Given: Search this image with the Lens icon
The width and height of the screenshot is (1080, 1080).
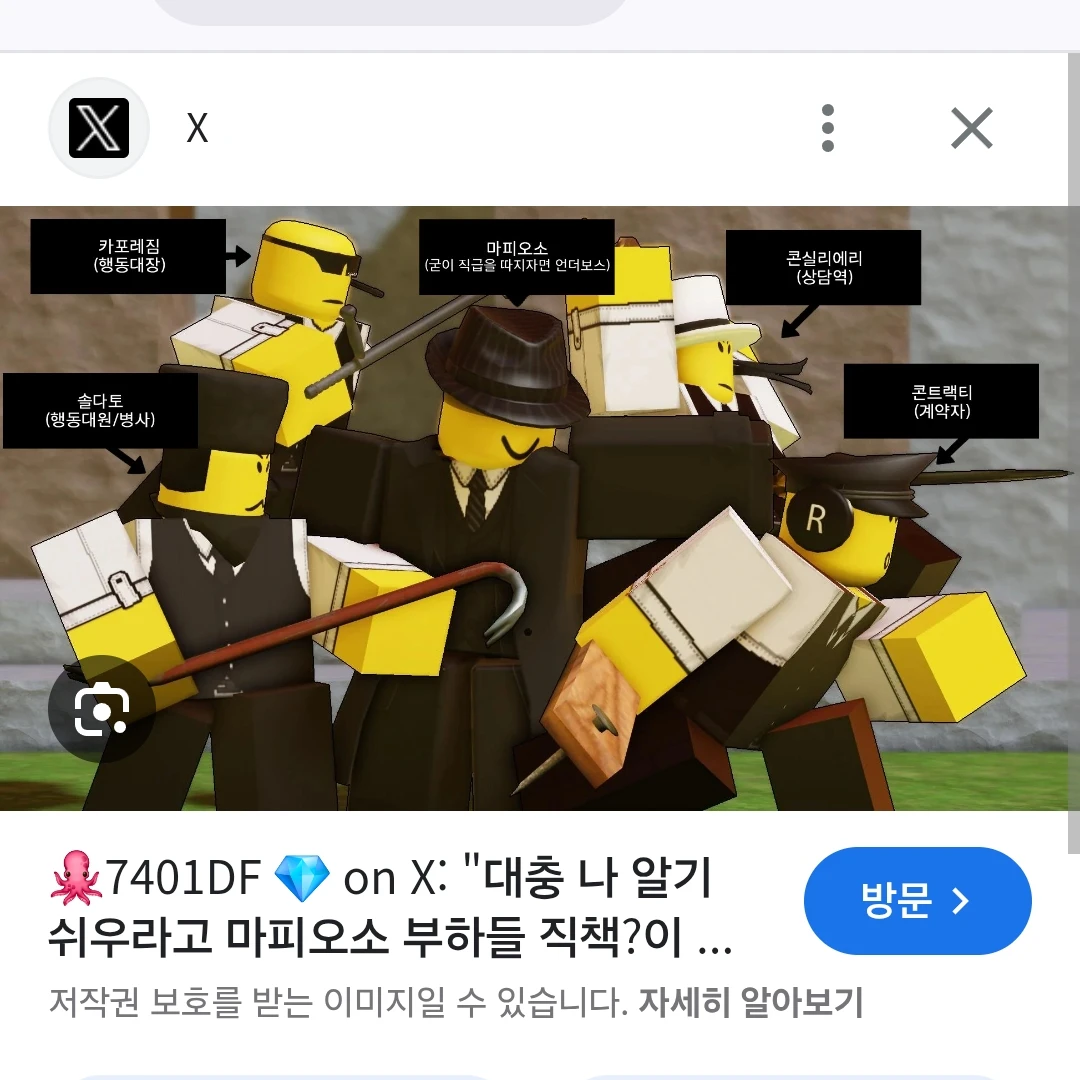Looking at the screenshot, I should point(102,709).
